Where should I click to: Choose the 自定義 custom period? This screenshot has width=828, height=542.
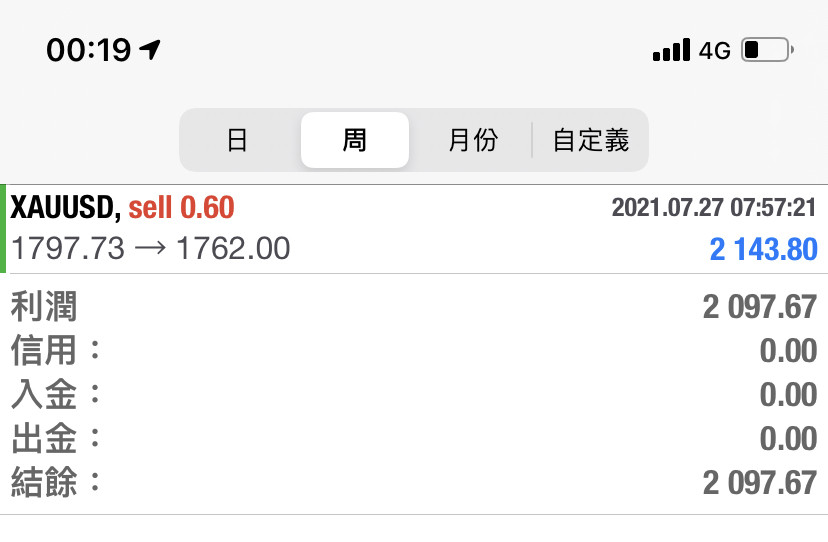tap(591, 140)
